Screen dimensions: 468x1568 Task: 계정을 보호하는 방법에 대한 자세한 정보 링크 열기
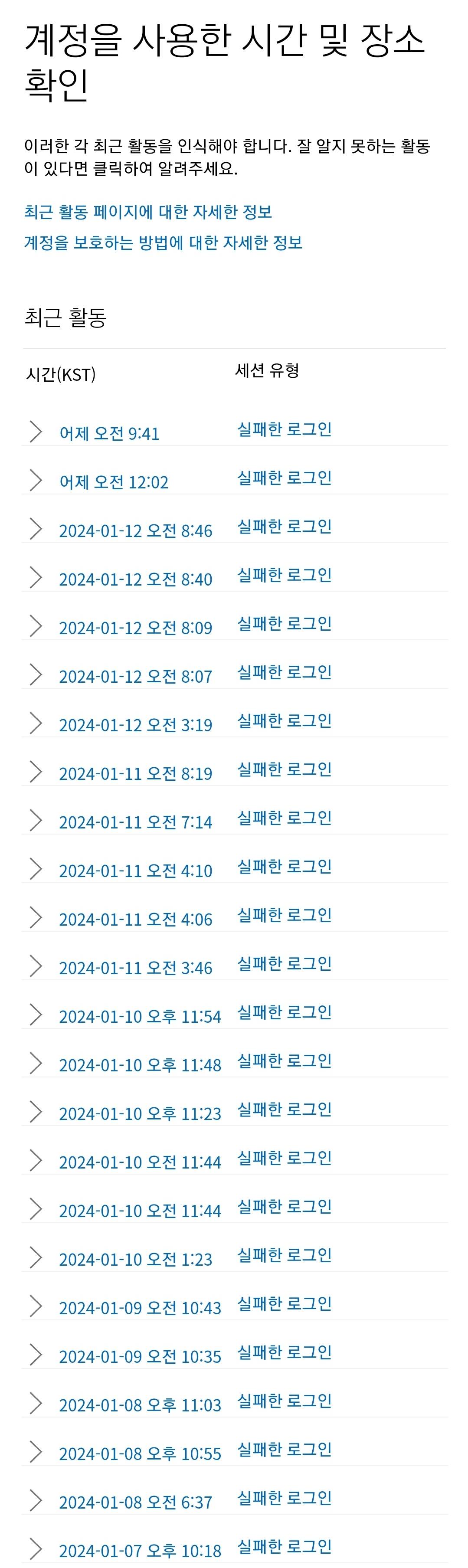pos(163,243)
